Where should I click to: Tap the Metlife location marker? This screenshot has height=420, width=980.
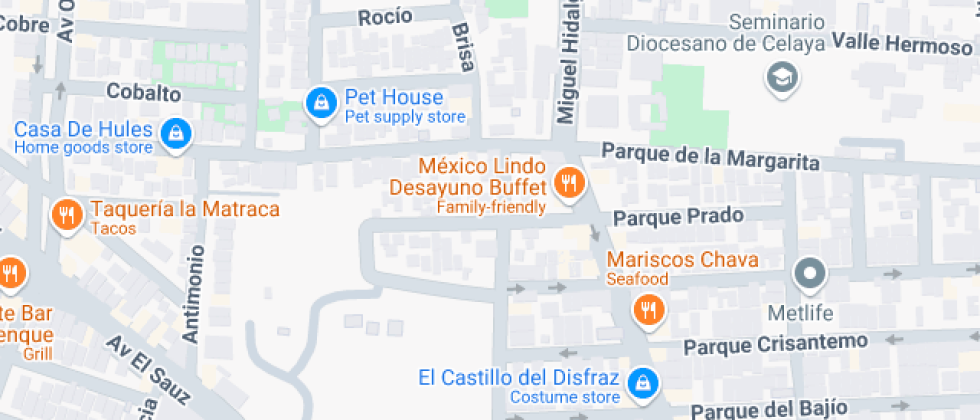pos(808,273)
